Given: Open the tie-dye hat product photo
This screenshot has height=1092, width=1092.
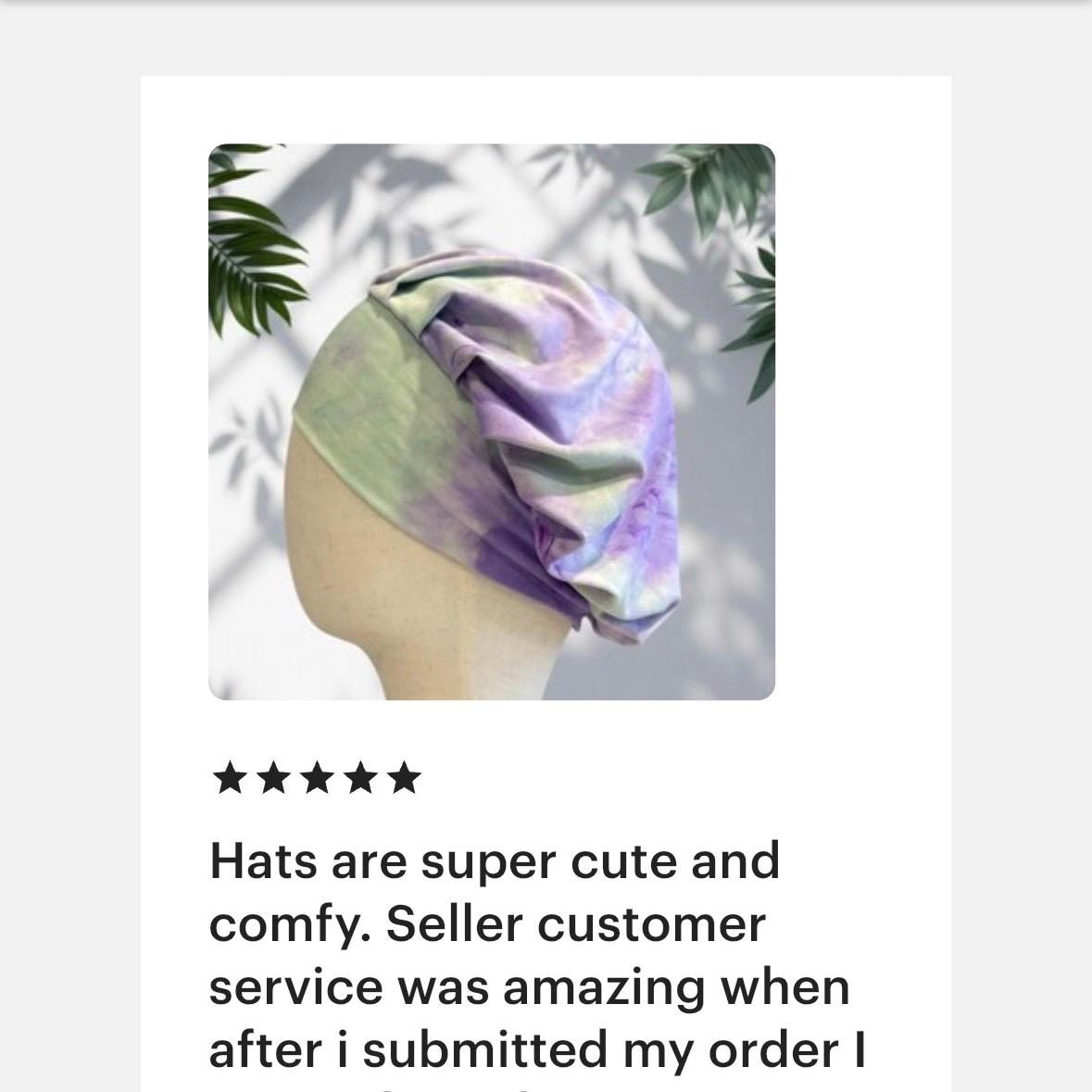Looking at the screenshot, I should click(491, 421).
